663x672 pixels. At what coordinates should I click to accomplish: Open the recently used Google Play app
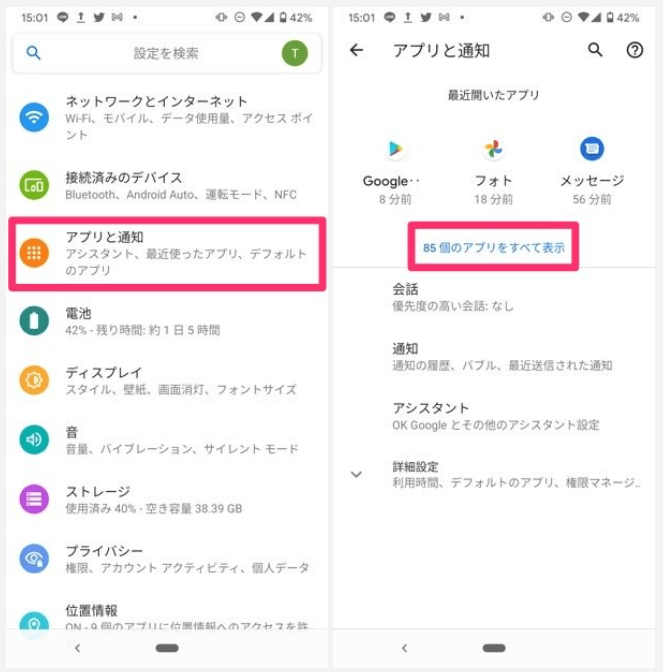click(x=395, y=171)
